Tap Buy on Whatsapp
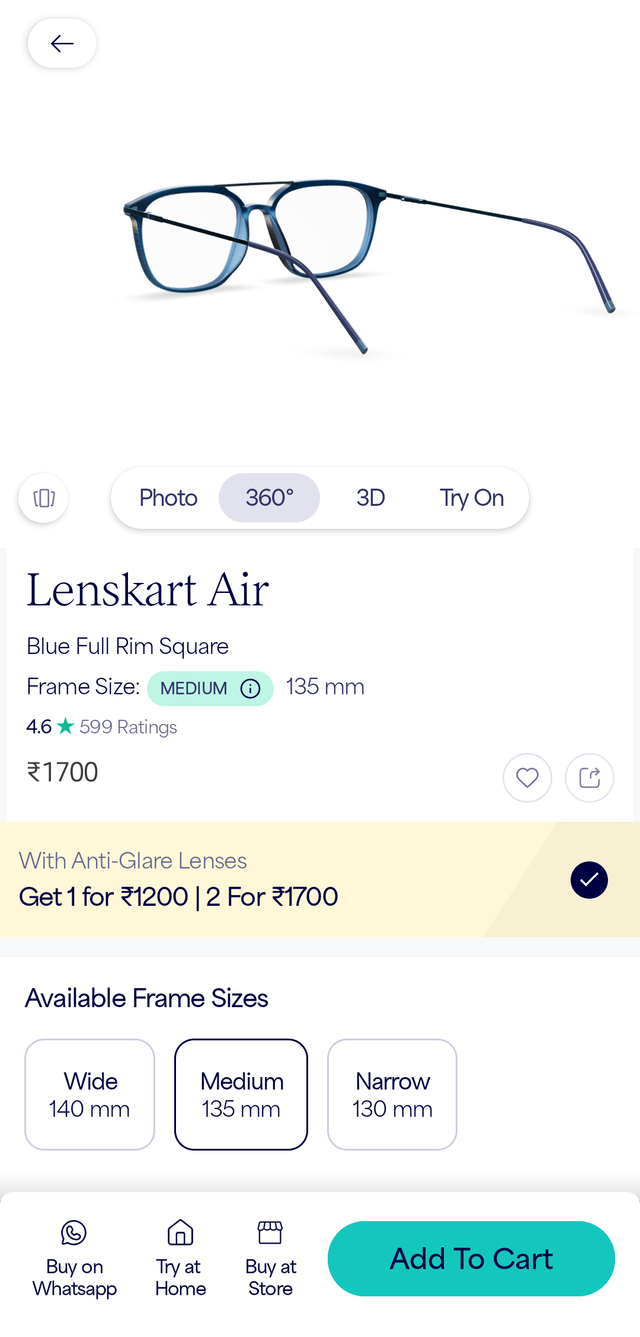640x1337 pixels. pyautogui.click(x=74, y=1258)
